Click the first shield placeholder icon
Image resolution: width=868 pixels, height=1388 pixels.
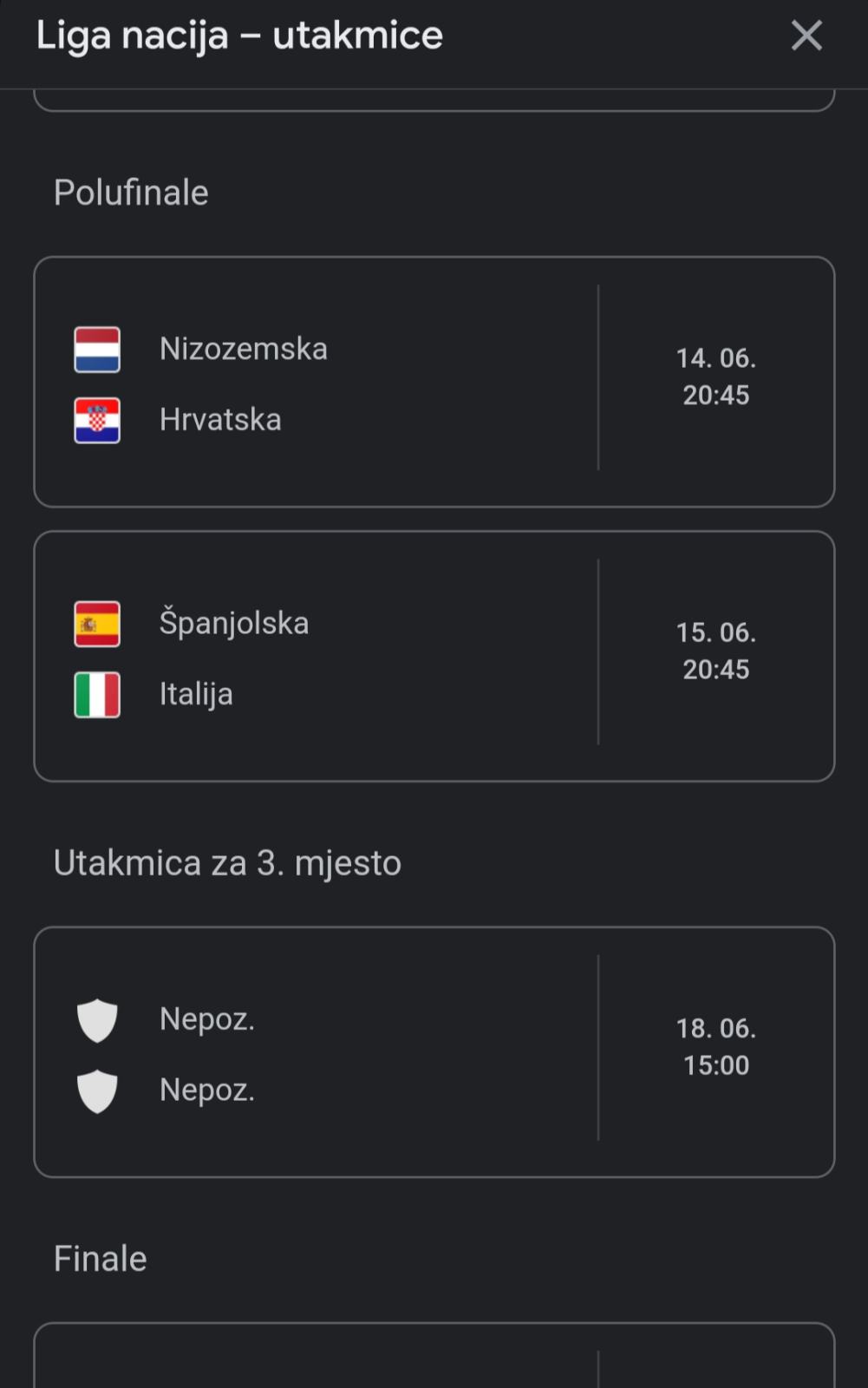98,1021
